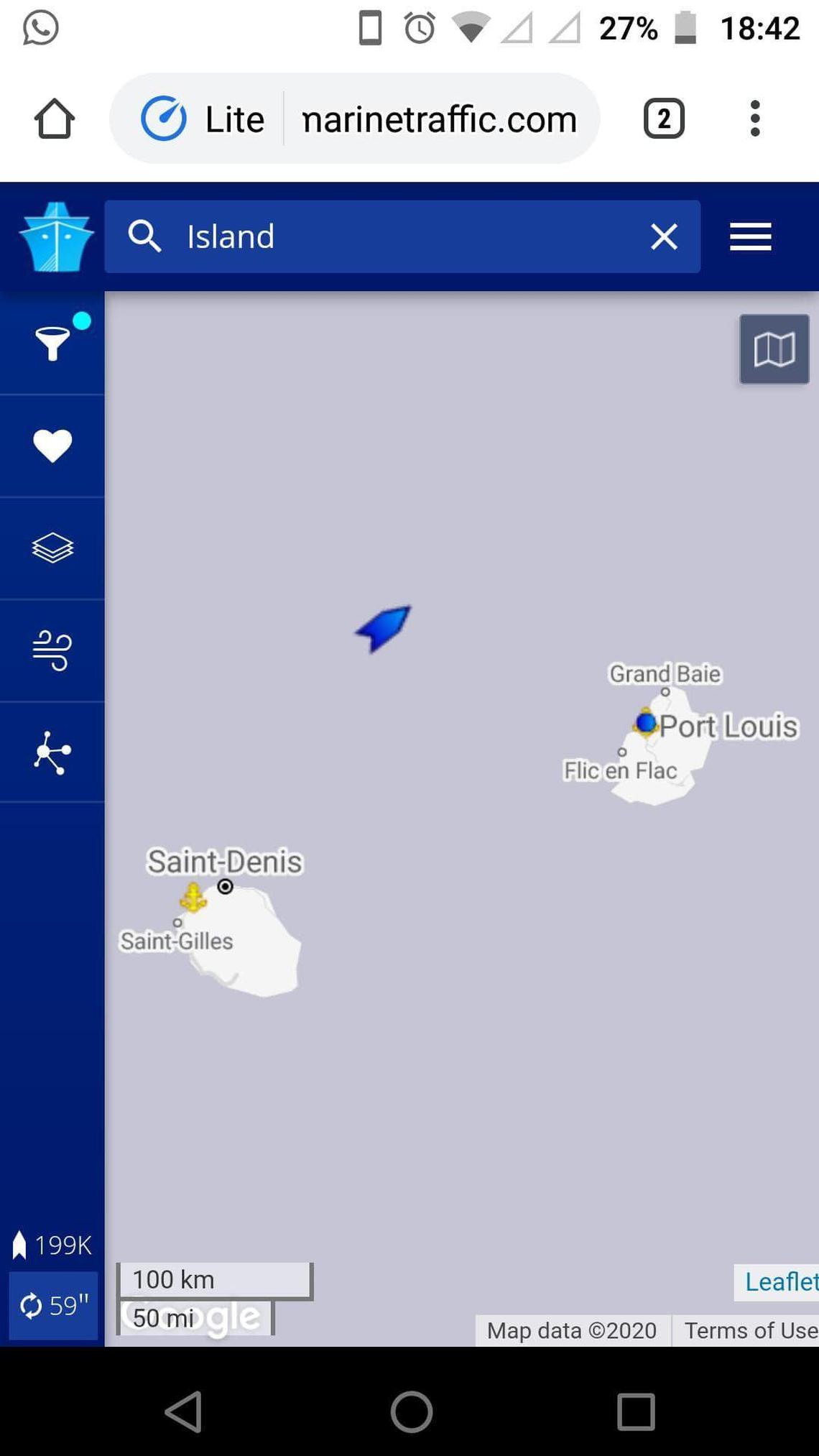The height and width of the screenshot is (1456, 819).
Task: Open the vessel filters panel
Action: click(x=52, y=344)
